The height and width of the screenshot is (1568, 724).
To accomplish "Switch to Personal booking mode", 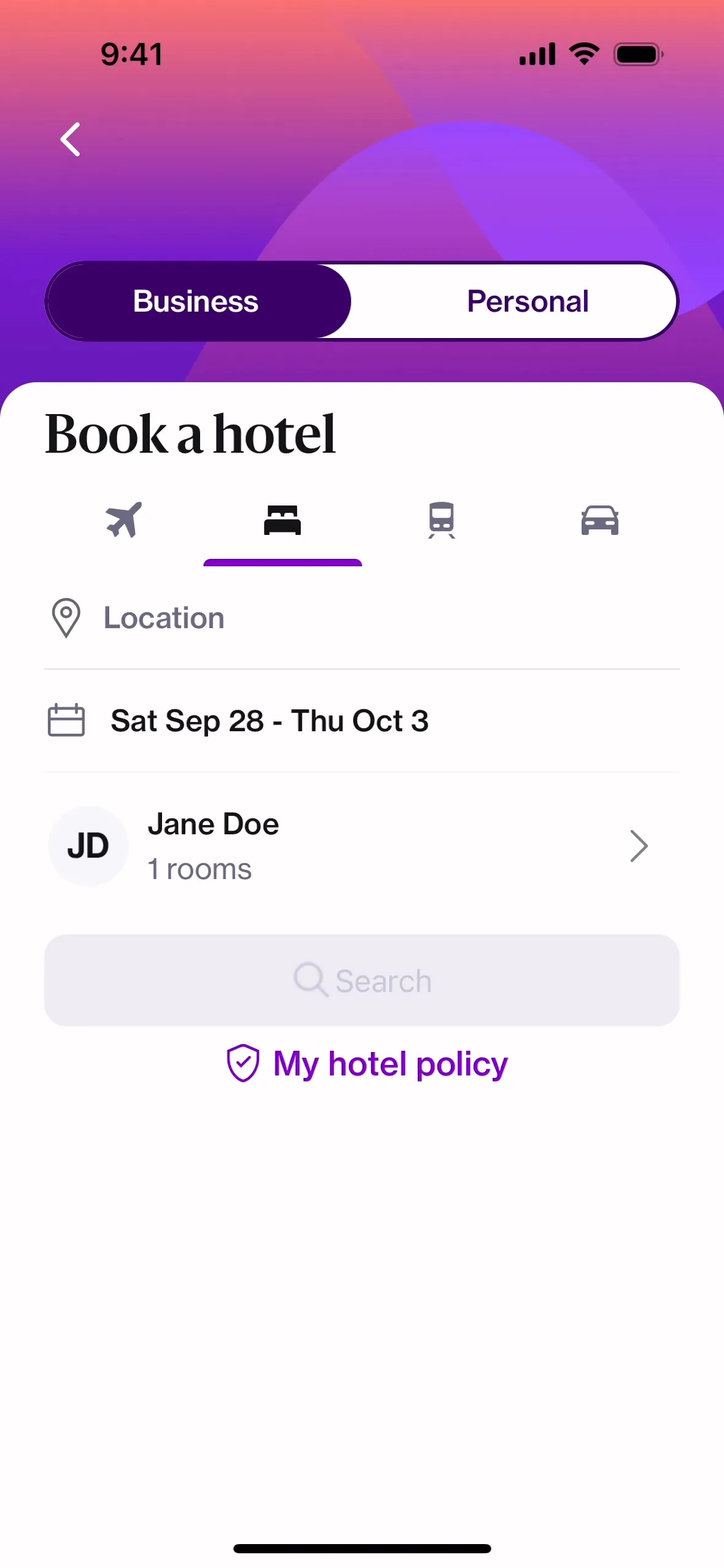I will point(527,301).
